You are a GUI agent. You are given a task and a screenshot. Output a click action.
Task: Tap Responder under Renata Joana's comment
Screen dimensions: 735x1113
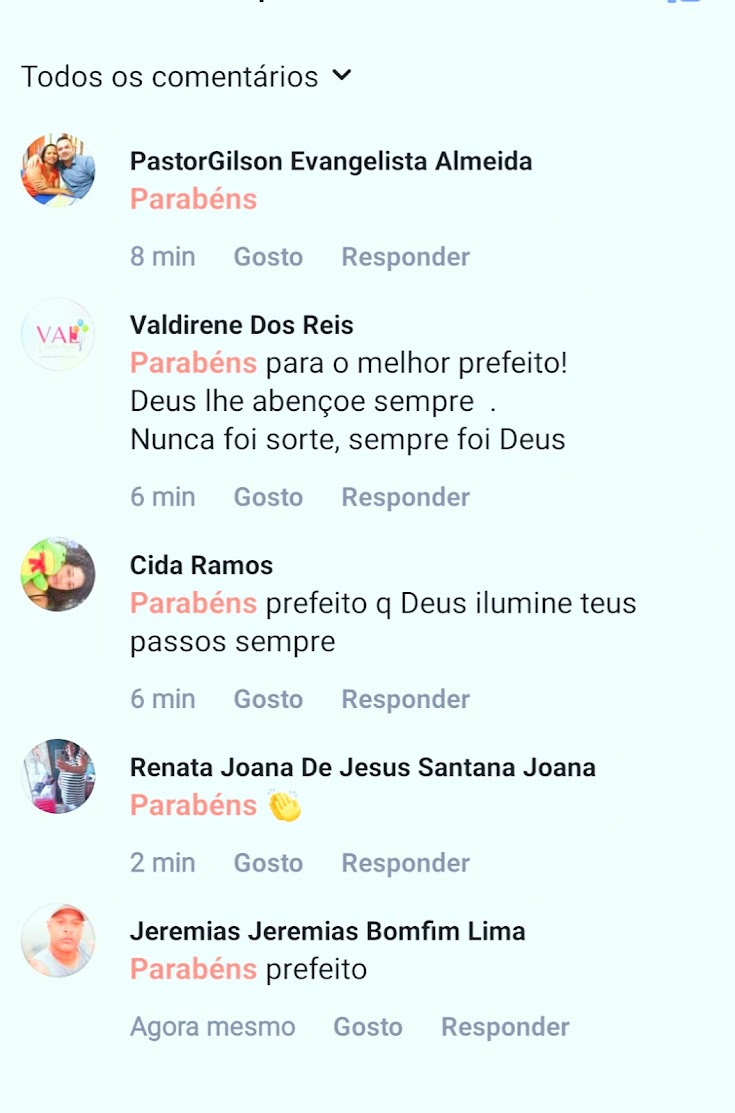405,863
